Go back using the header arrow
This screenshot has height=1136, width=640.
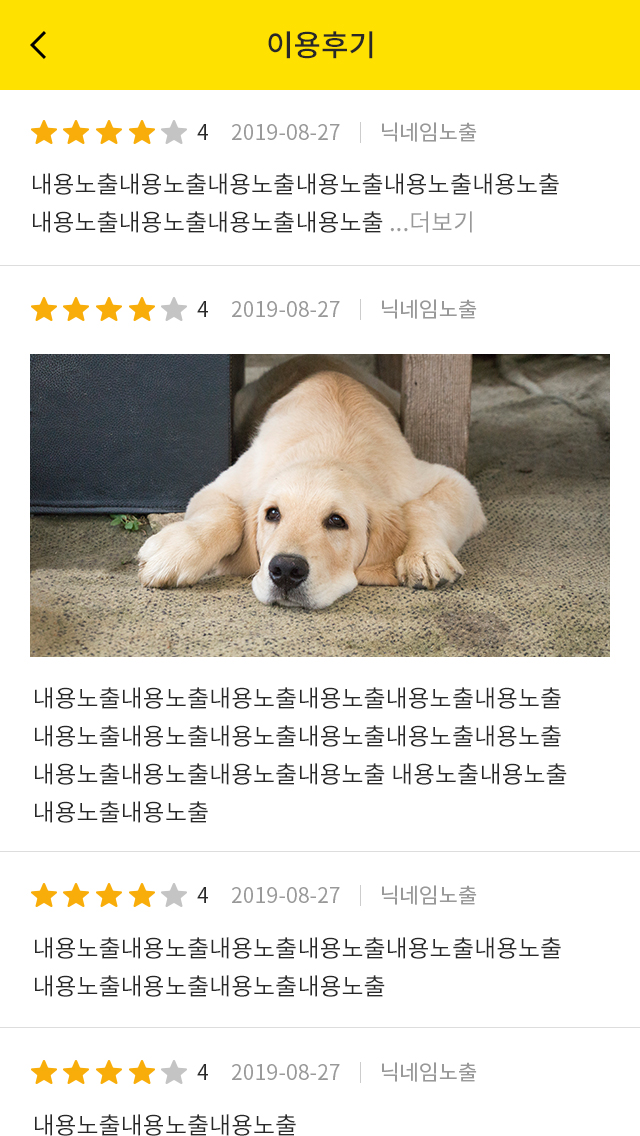click(x=38, y=45)
